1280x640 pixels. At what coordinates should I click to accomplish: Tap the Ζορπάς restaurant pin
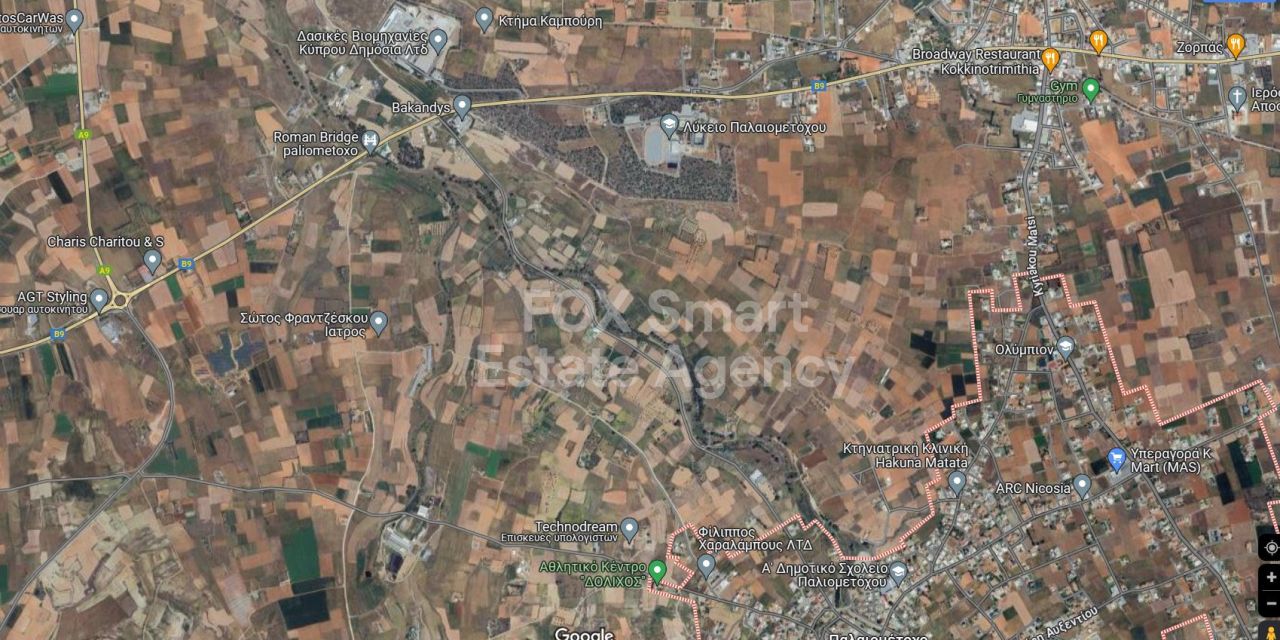pyautogui.click(x=1235, y=44)
